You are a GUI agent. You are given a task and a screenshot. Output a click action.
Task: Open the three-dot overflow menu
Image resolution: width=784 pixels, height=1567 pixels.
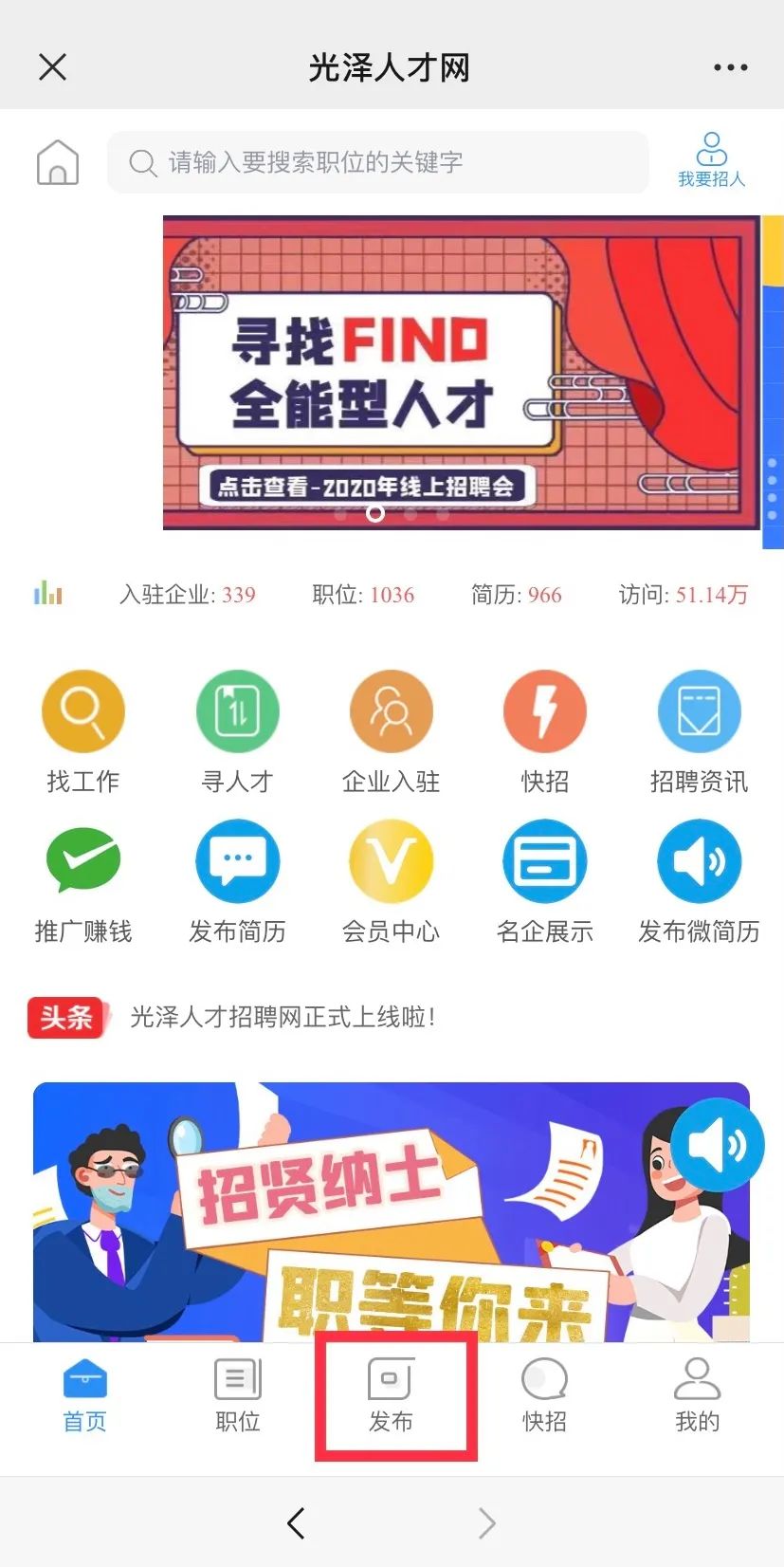coord(730,67)
